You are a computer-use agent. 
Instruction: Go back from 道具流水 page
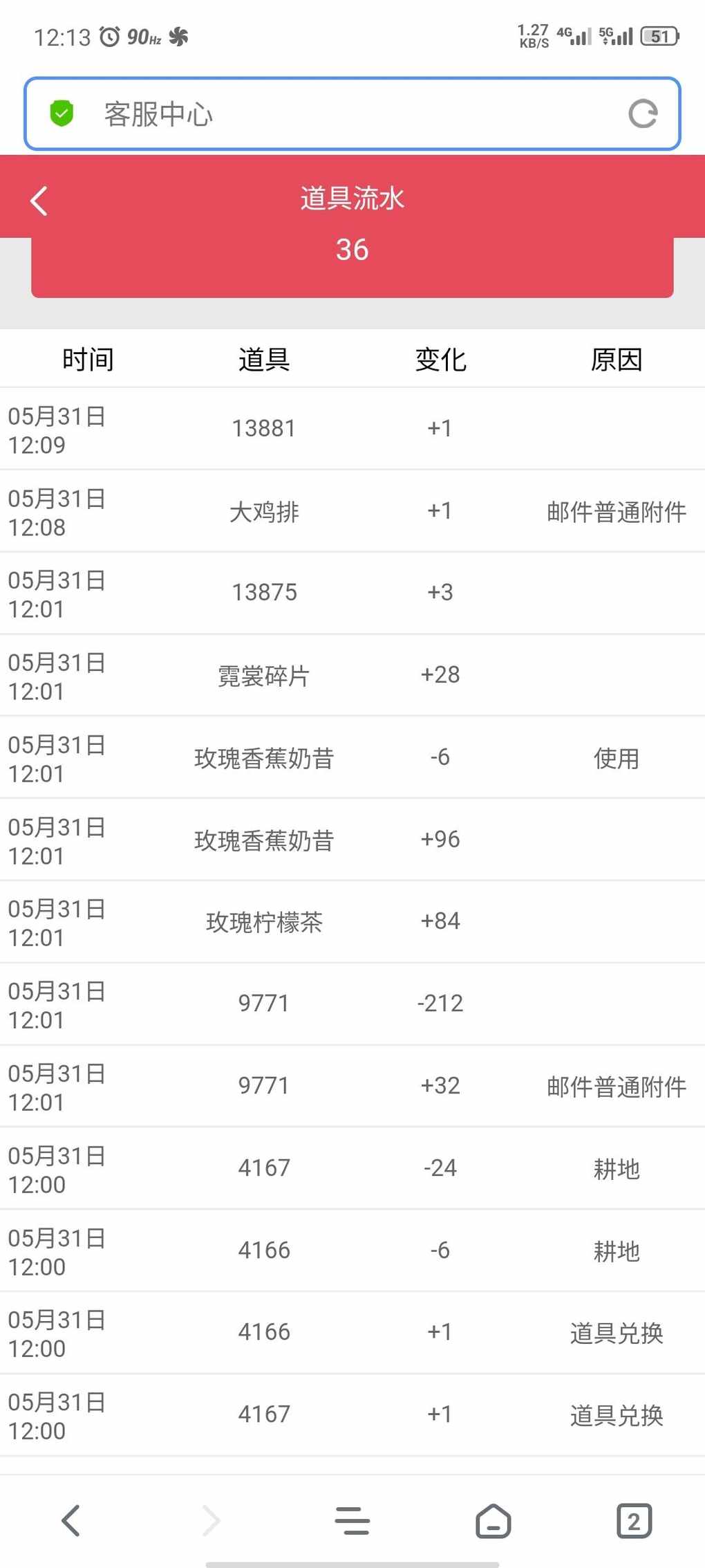point(39,201)
